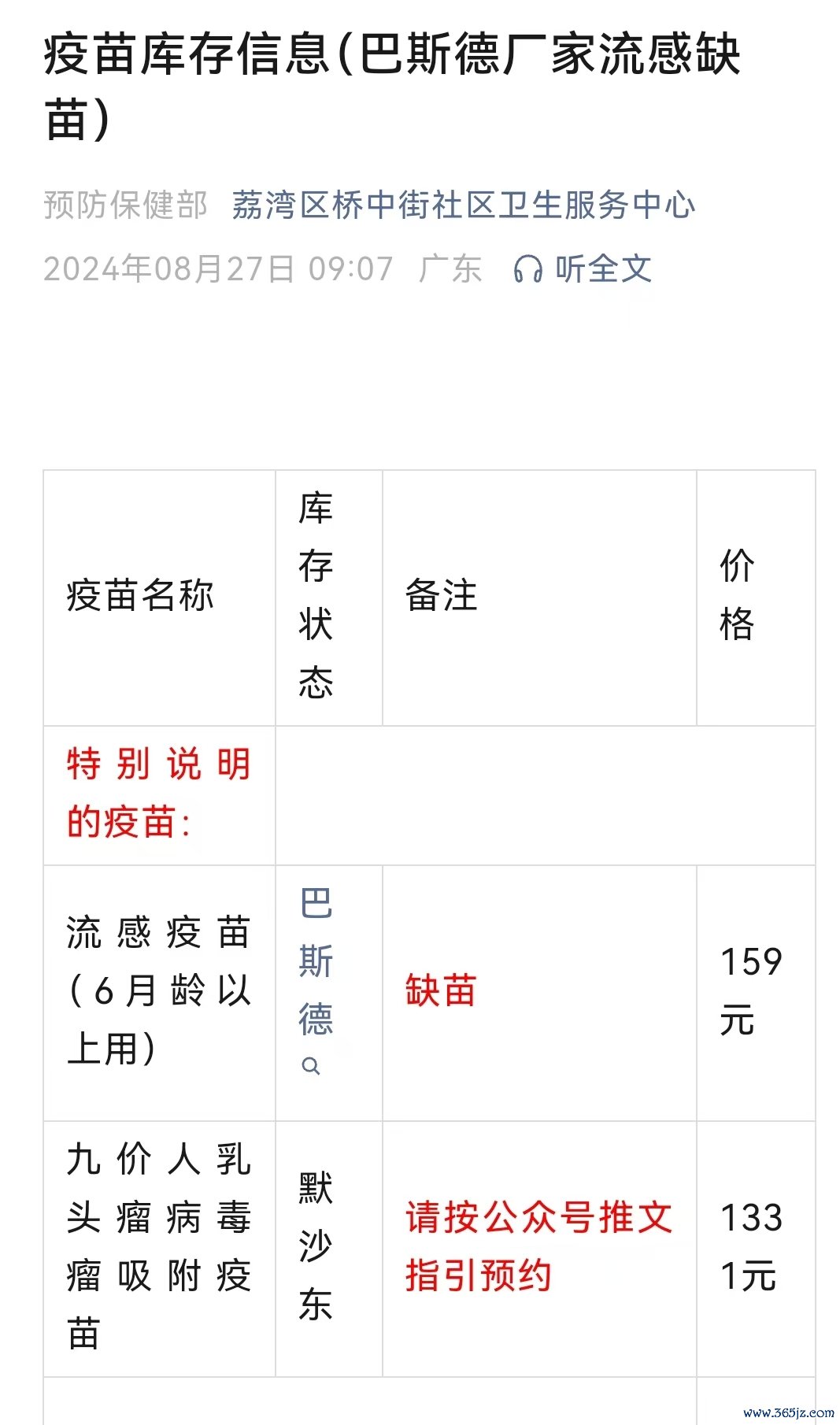Search the 巴斯德 keyword link
The width and height of the screenshot is (840, 1425).
316,981
